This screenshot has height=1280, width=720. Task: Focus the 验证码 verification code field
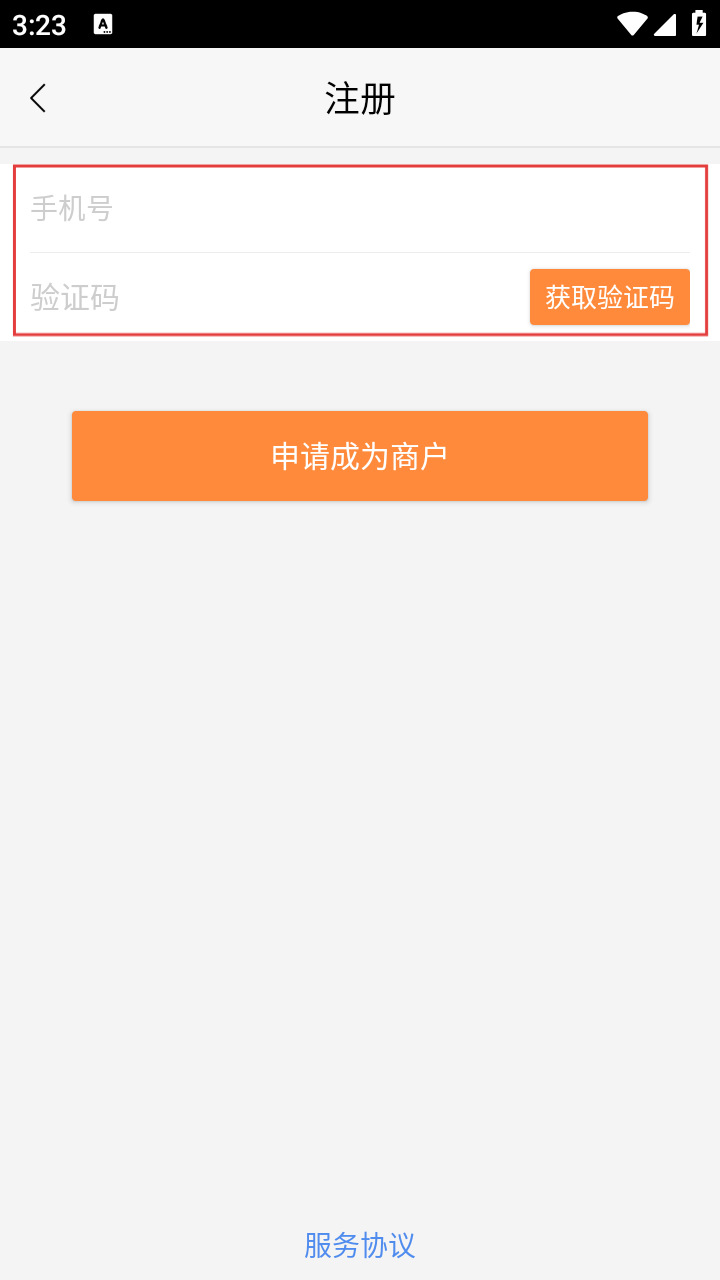click(275, 297)
